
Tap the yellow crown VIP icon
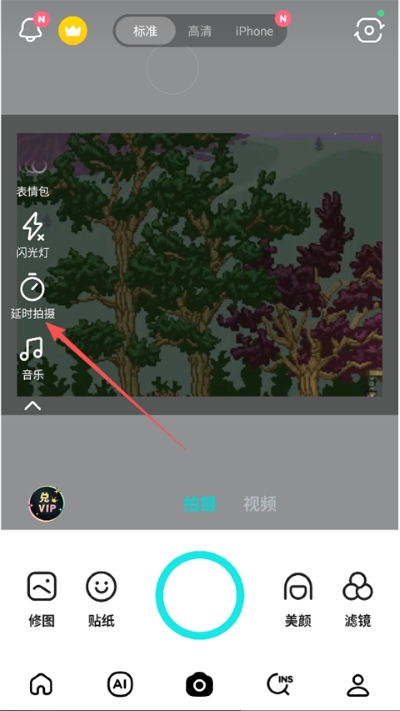coord(73,30)
